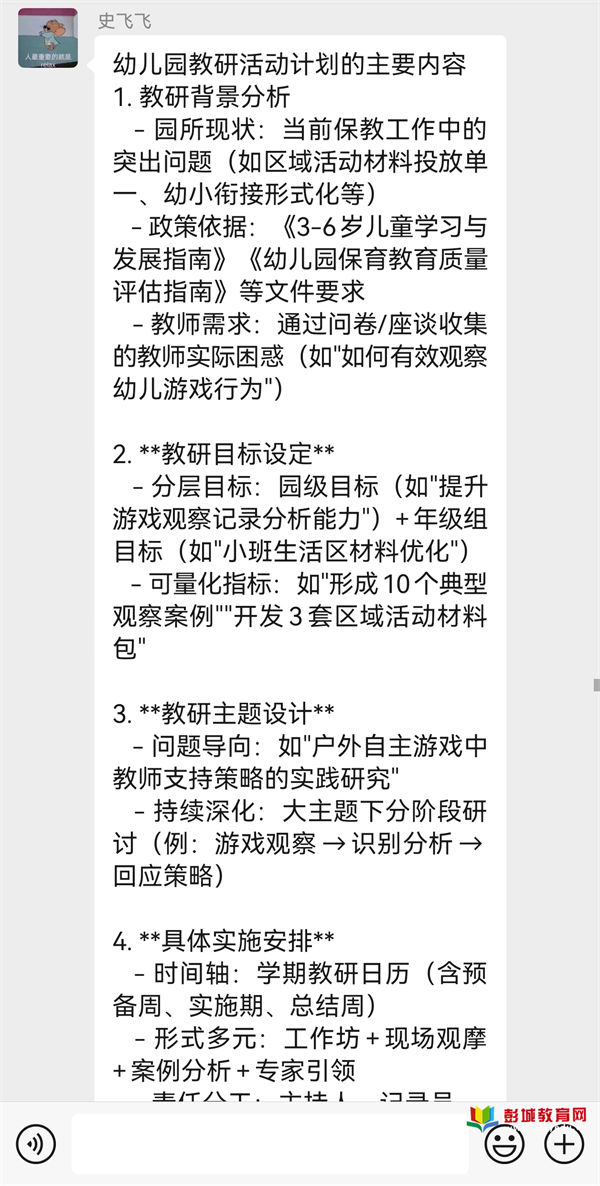Open the emoji picker
600x1186 pixels.
(504, 1143)
